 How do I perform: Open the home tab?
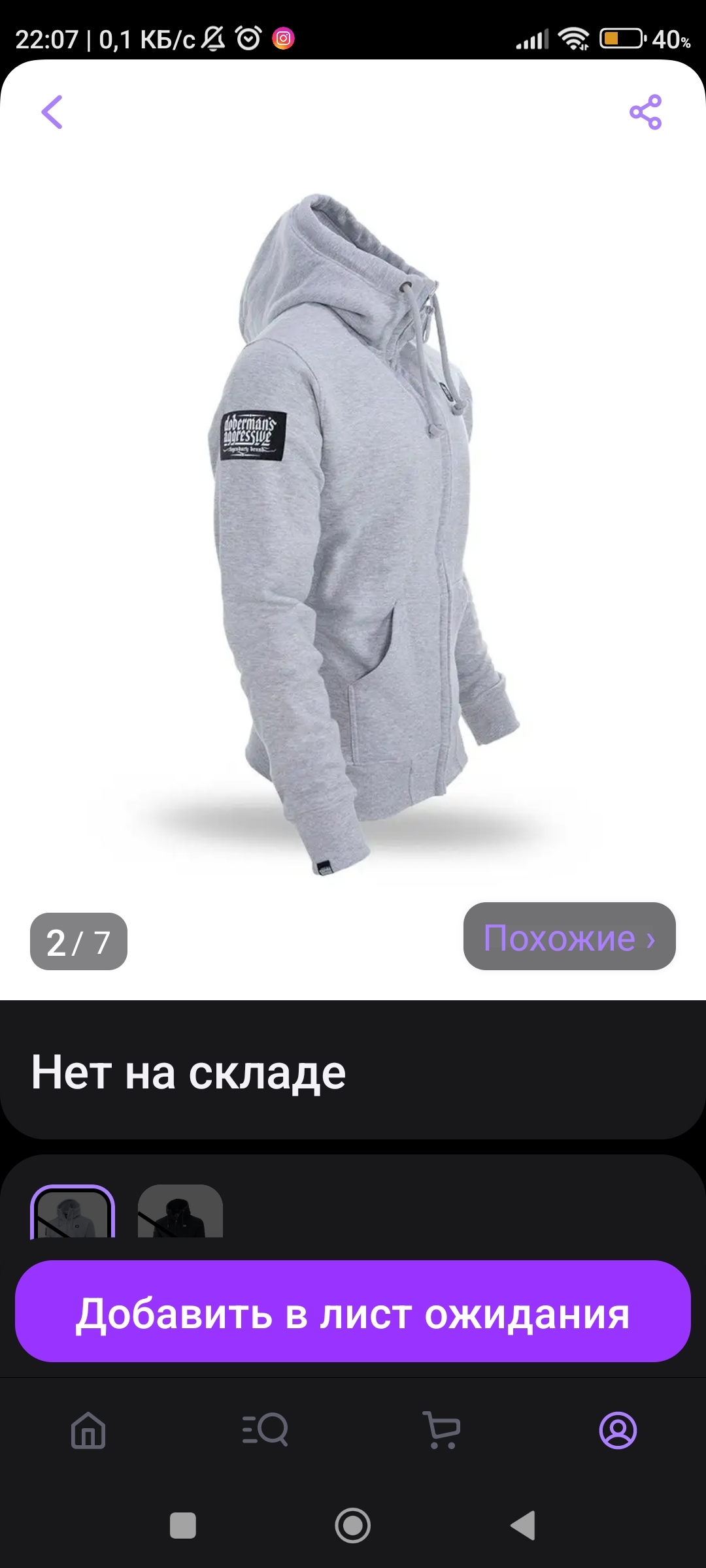[x=88, y=1430]
